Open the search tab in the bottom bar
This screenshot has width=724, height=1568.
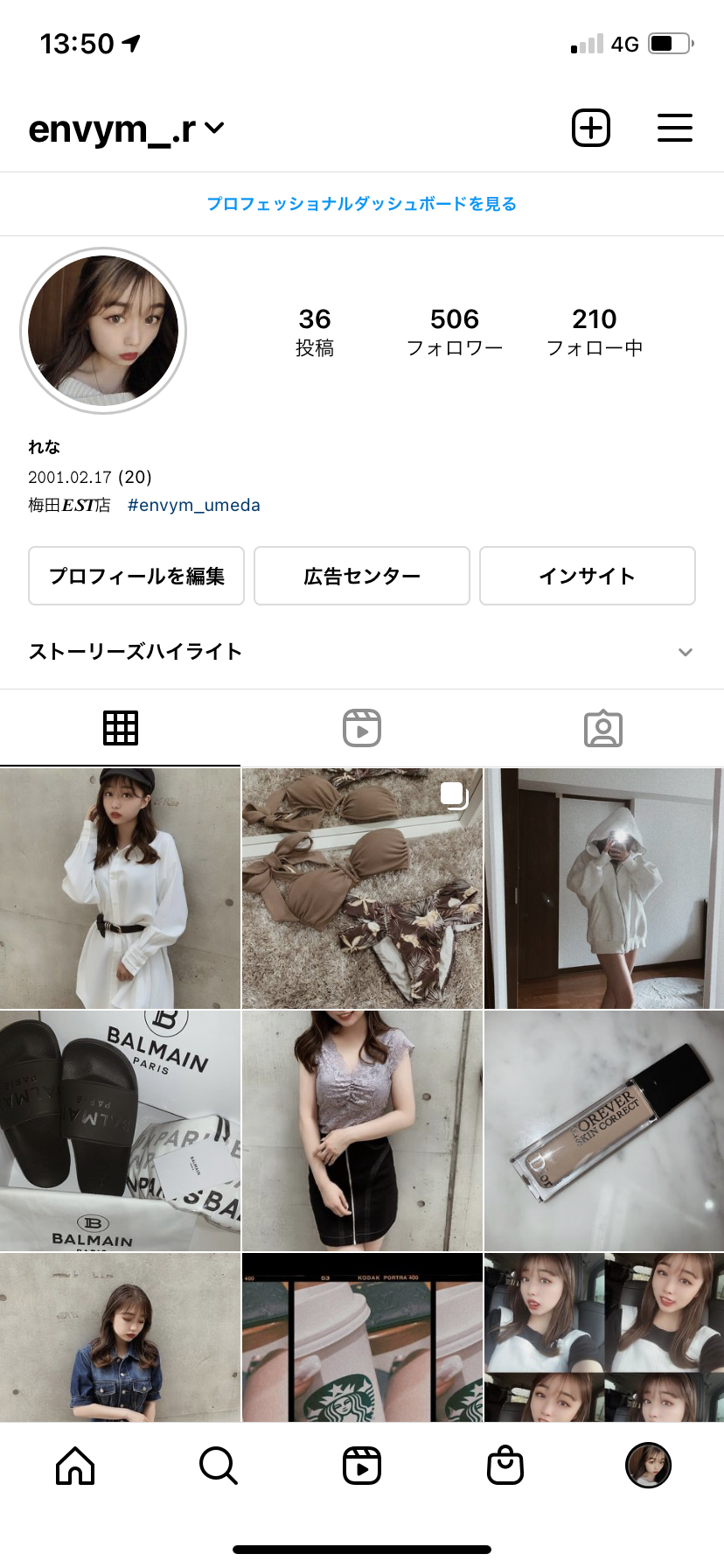(218, 1465)
